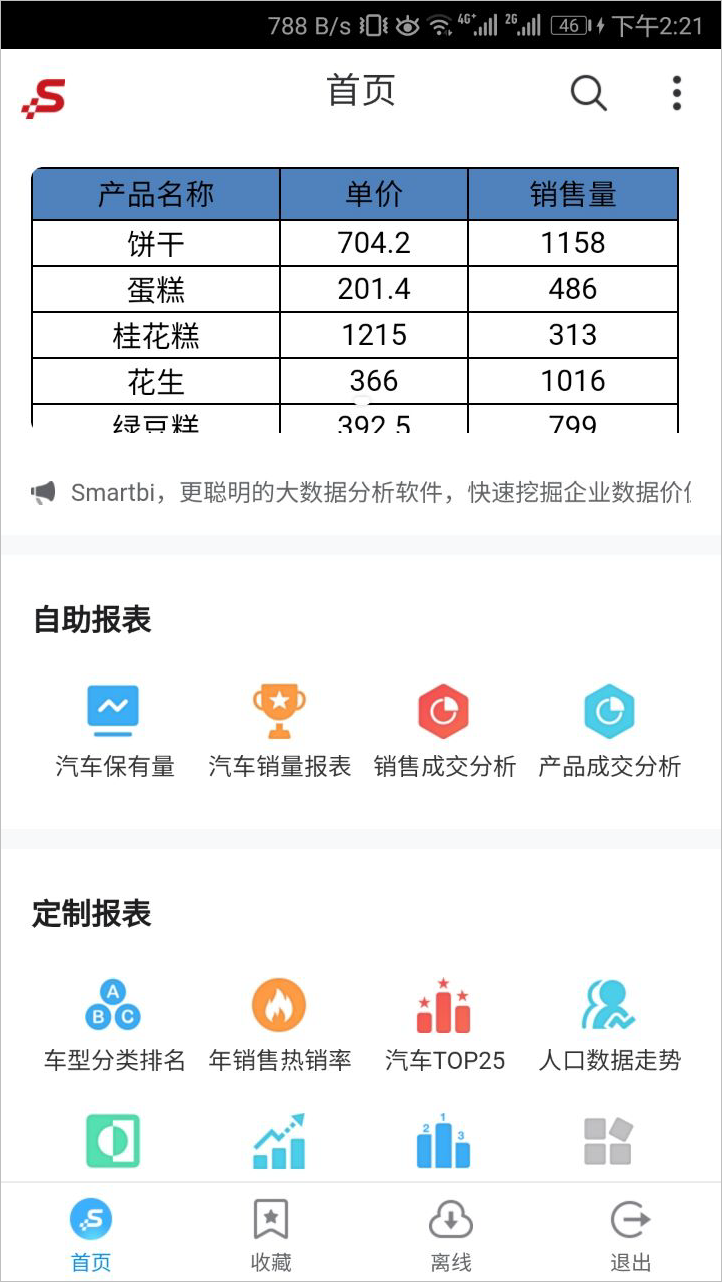
Task: Open the search icon in the header
Action: (589, 93)
